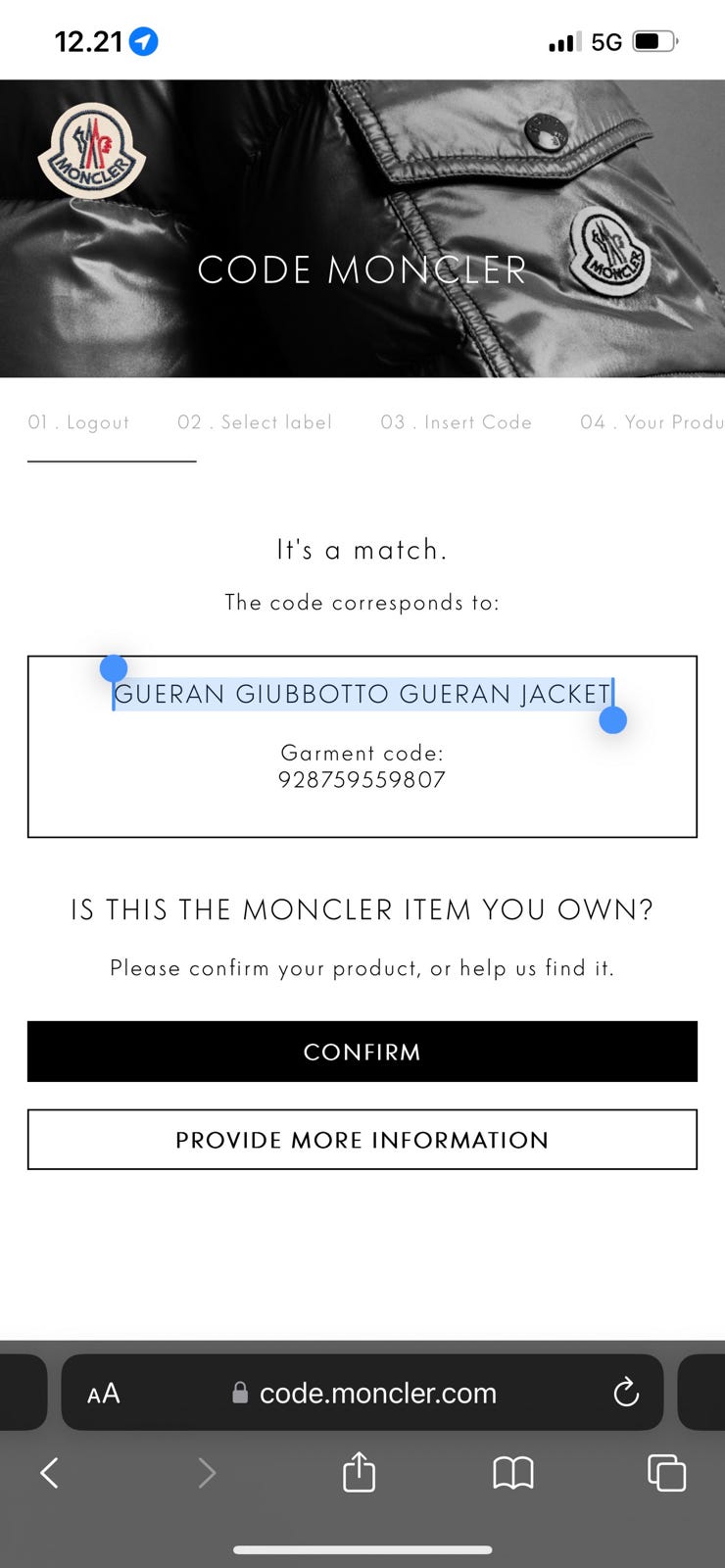Image resolution: width=725 pixels, height=1568 pixels.
Task: Open Safari bookmarks
Action: [512, 1472]
